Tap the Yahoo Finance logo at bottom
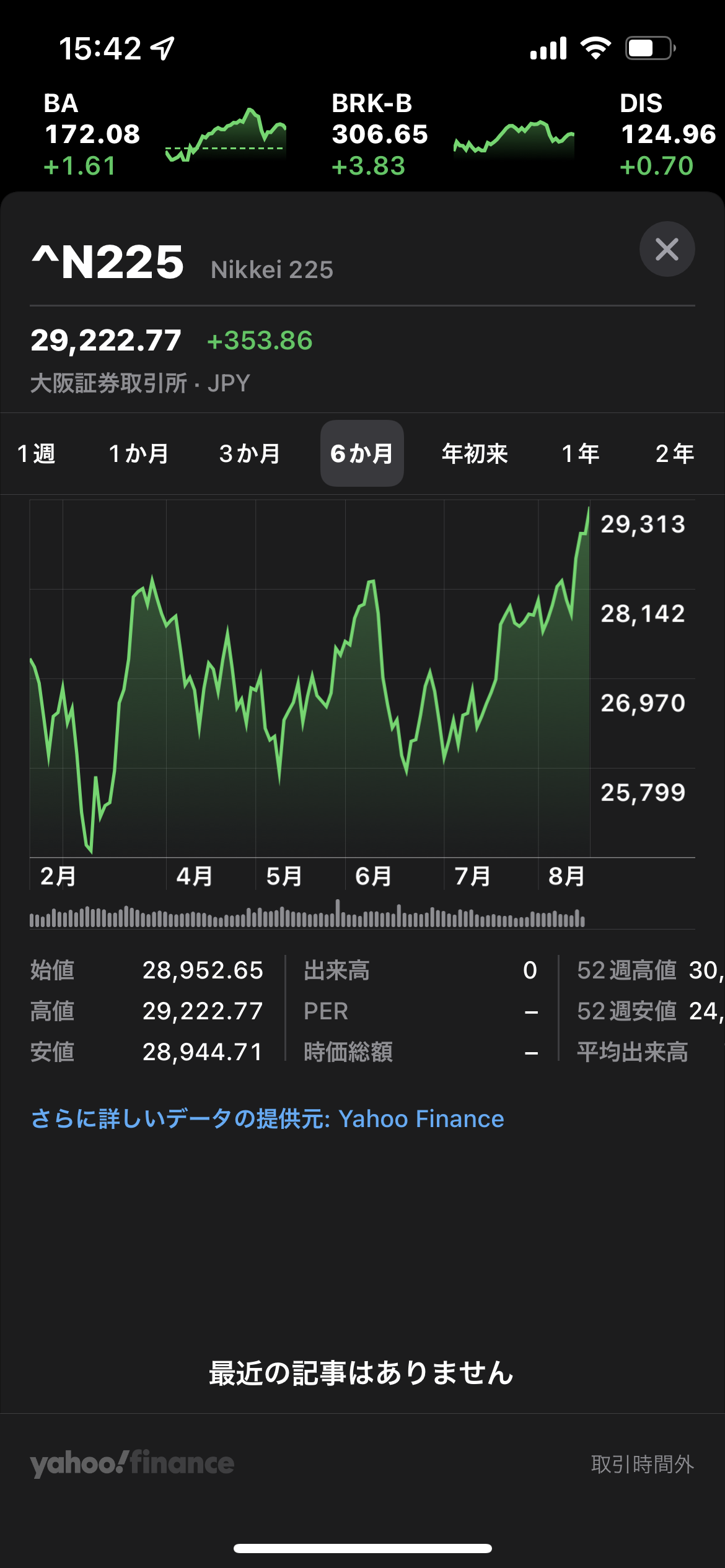 point(132,1463)
